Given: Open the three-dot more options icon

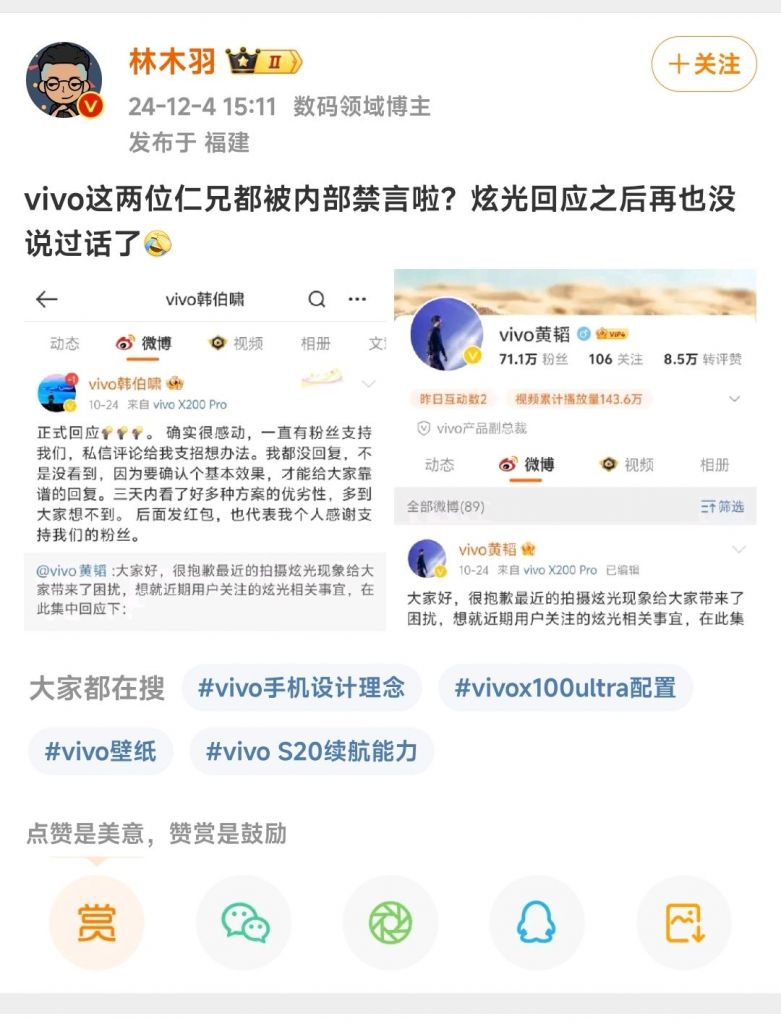Looking at the screenshot, I should point(354,298).
